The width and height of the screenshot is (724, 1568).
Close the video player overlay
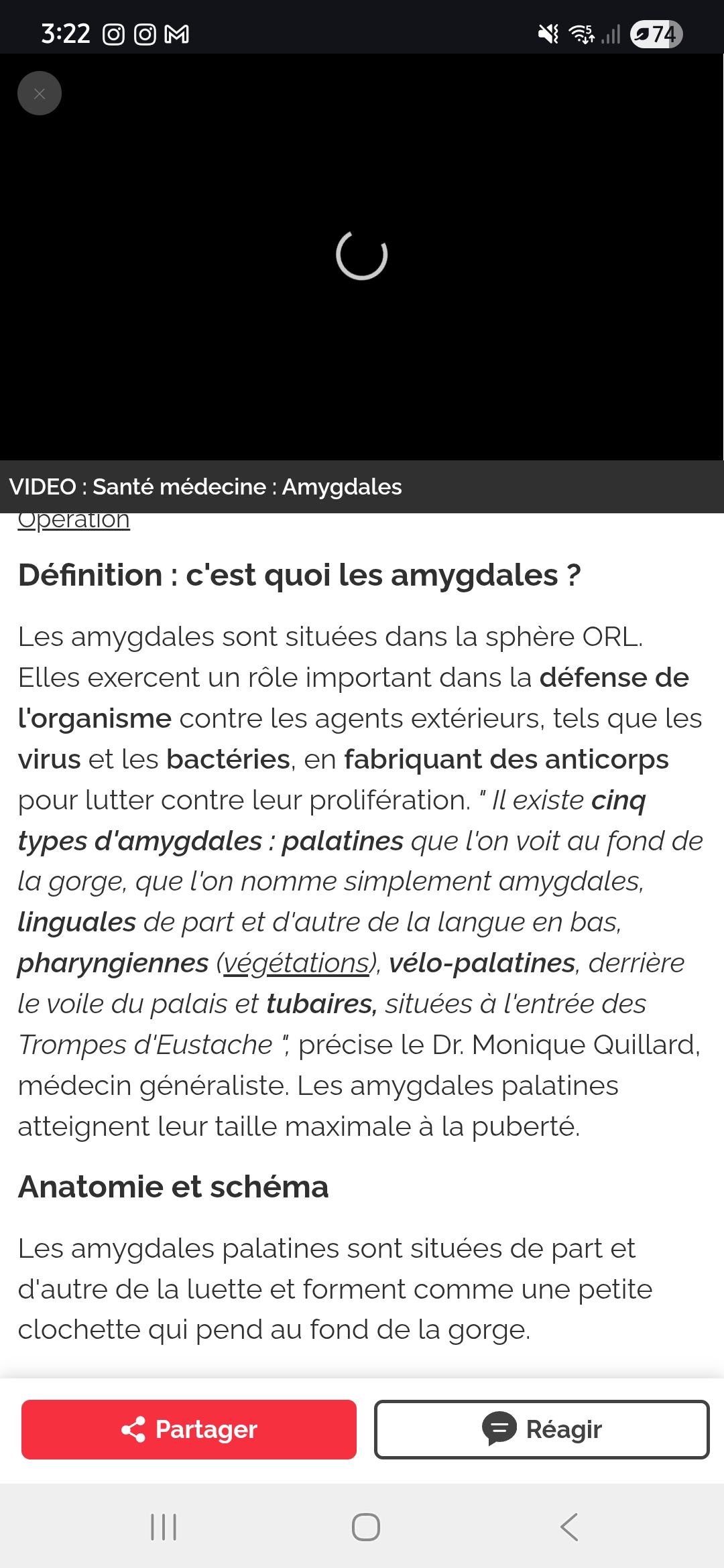pos(40,93)
